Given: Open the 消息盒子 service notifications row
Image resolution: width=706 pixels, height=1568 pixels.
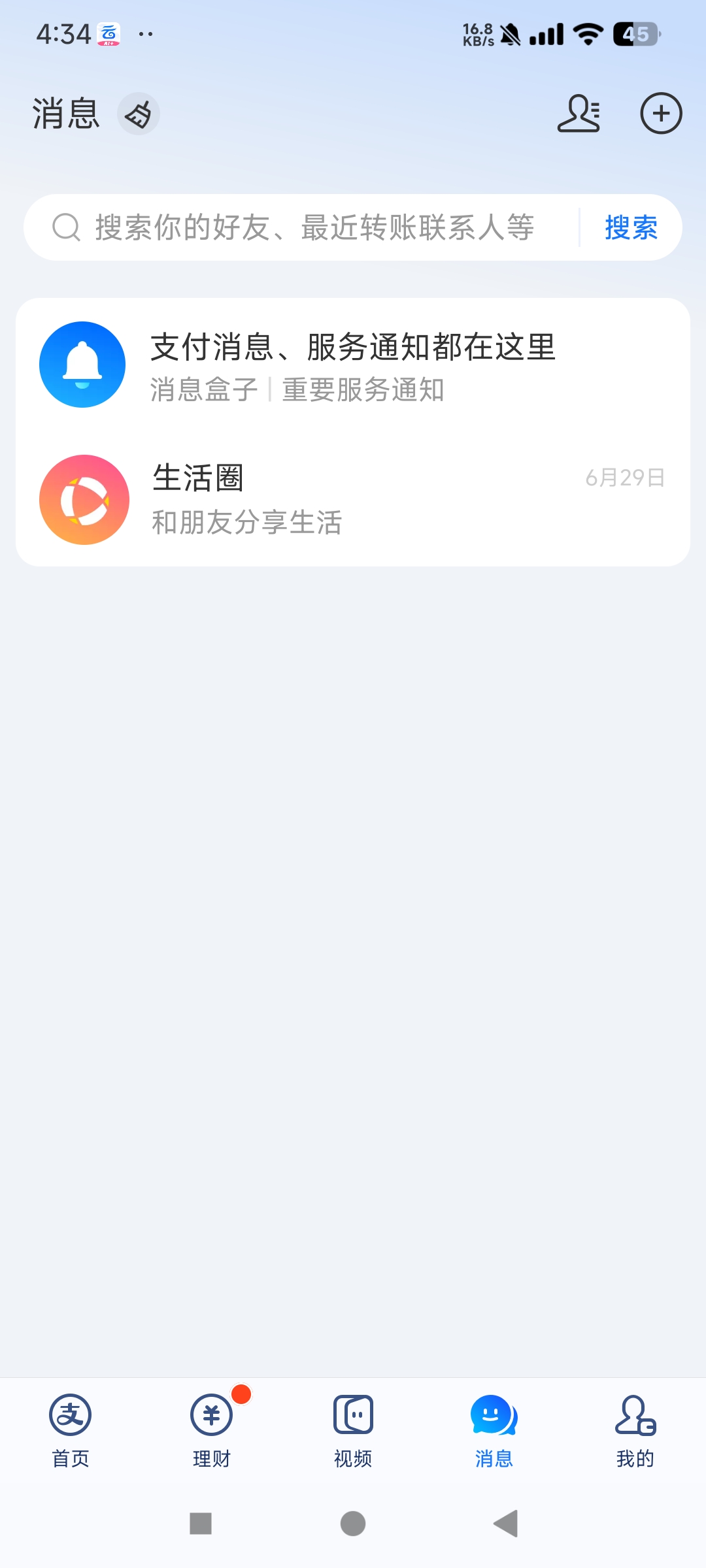Looking at the screenshot, I should pyautogui.click(x=353, y=366).
